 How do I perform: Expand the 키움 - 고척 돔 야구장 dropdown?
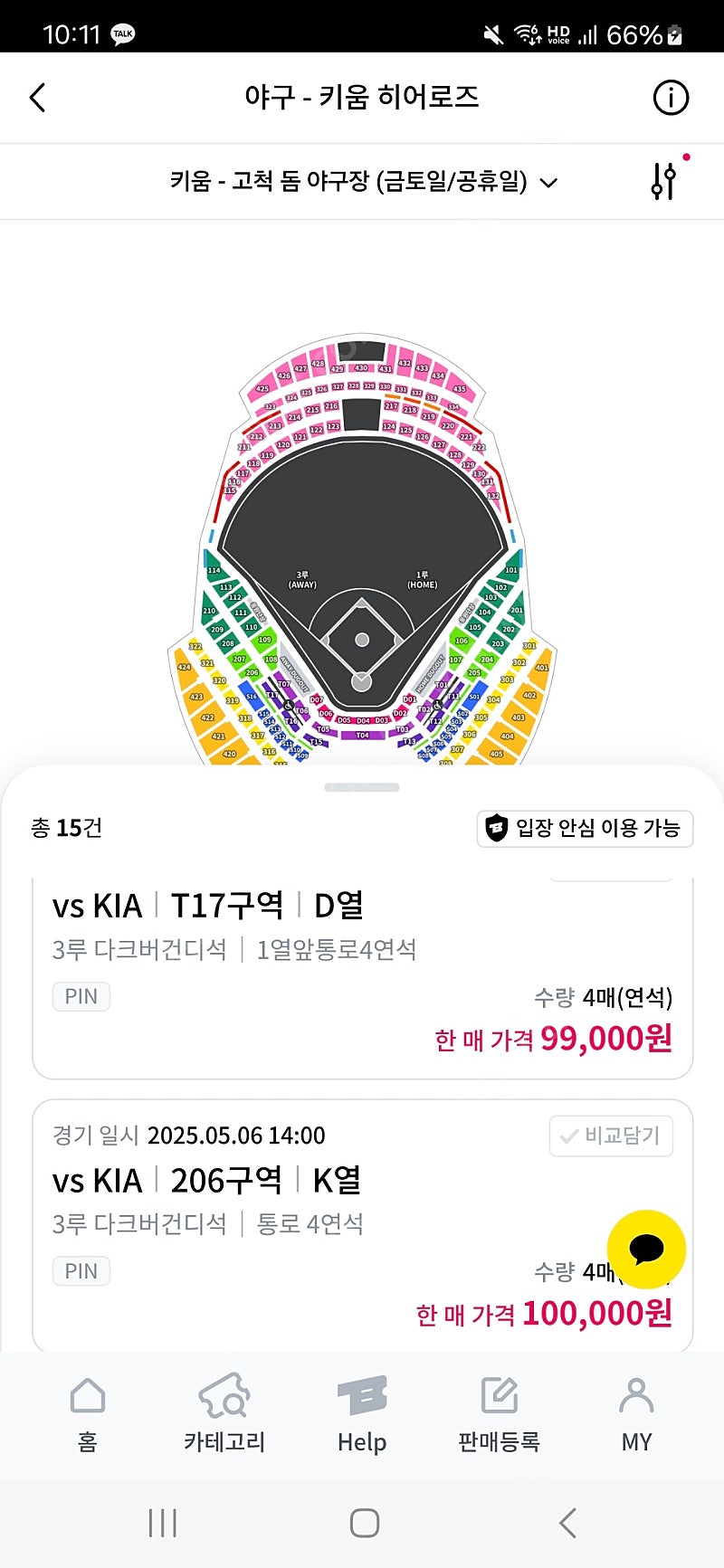[363, 182]
